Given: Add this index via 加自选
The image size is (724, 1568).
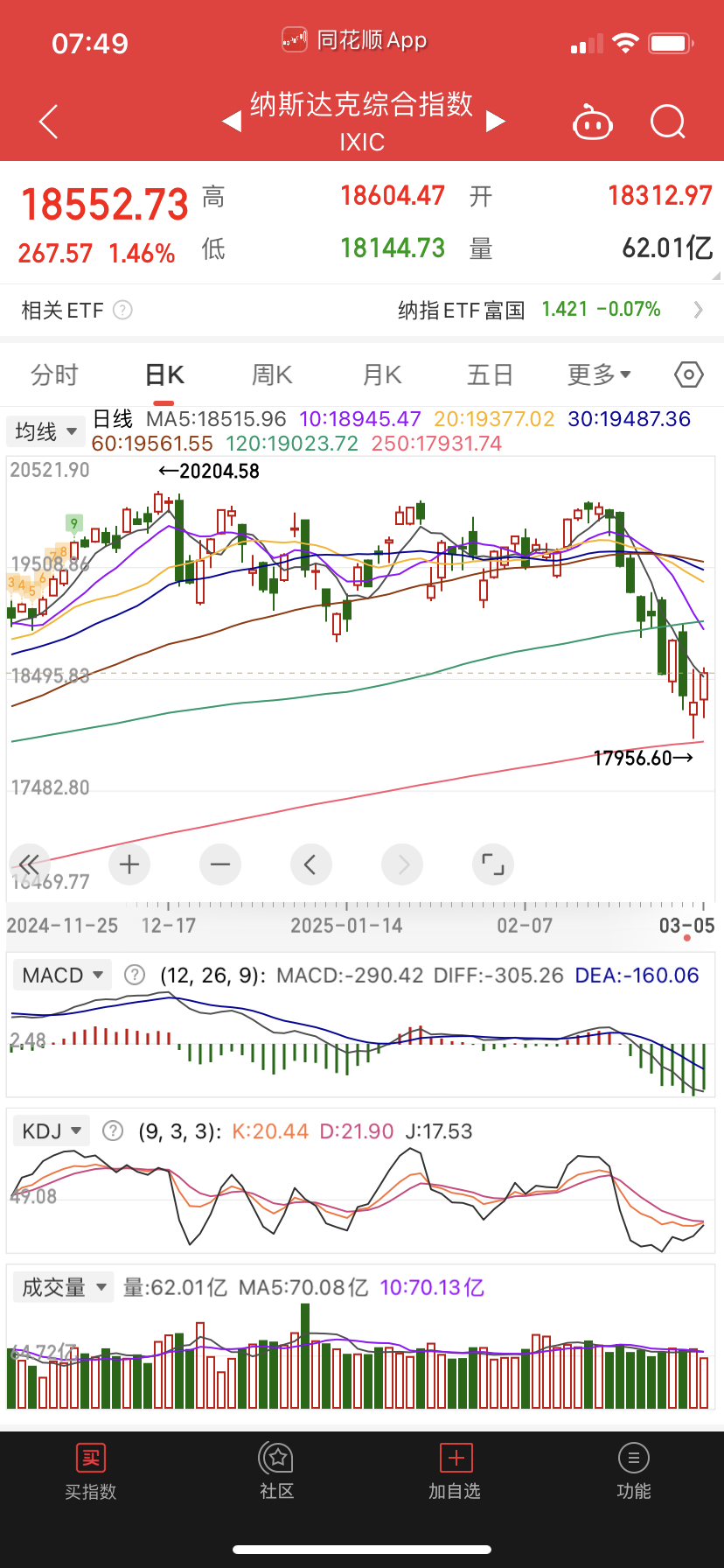Looking at the screenshot, I should click(455, 1472).
